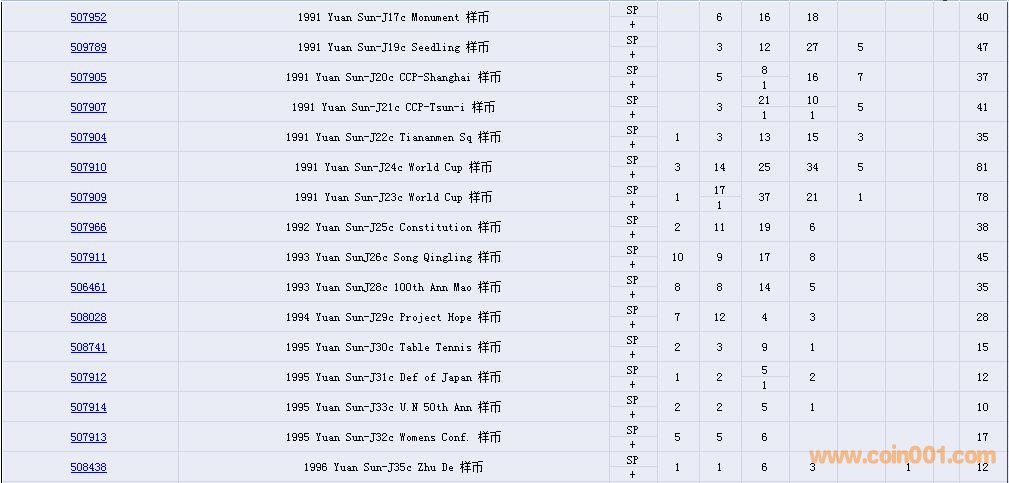Open link 507907 for J21c CCP-Tsun-i
This screenshot has height=483, width=1009.
pyautogui.click(x=88, y=107)
